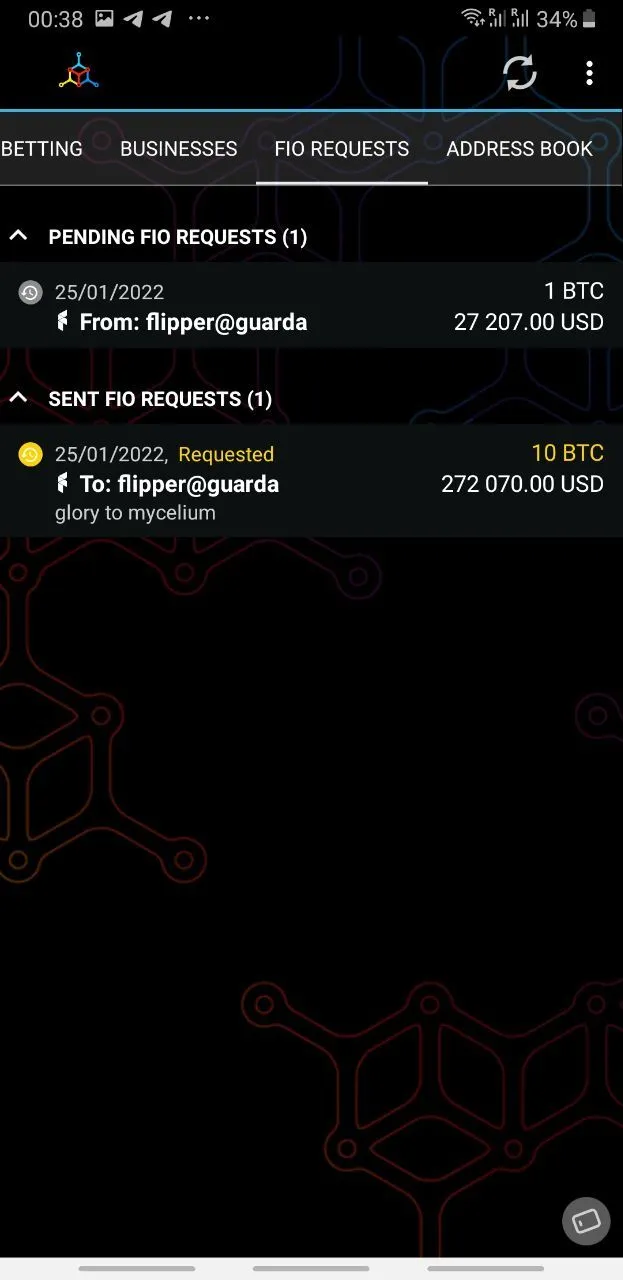Go to the Address Book tab
623x1280 pixels.
click(519, 149)
